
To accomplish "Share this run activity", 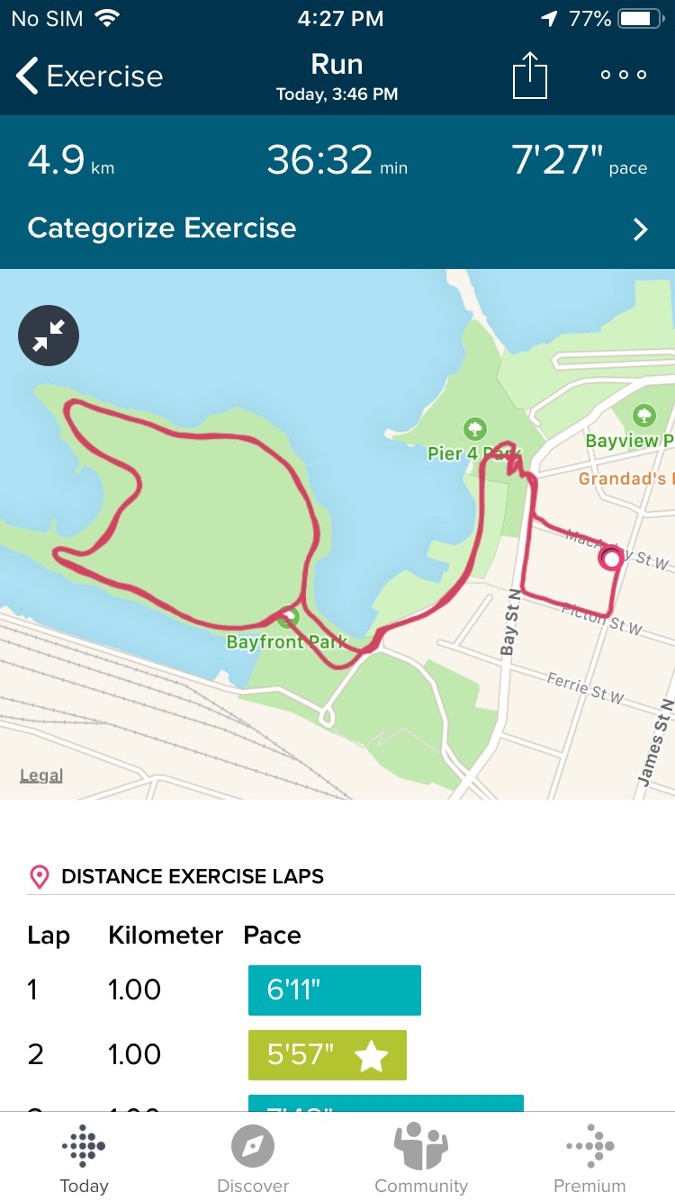I will coord(530,76).
